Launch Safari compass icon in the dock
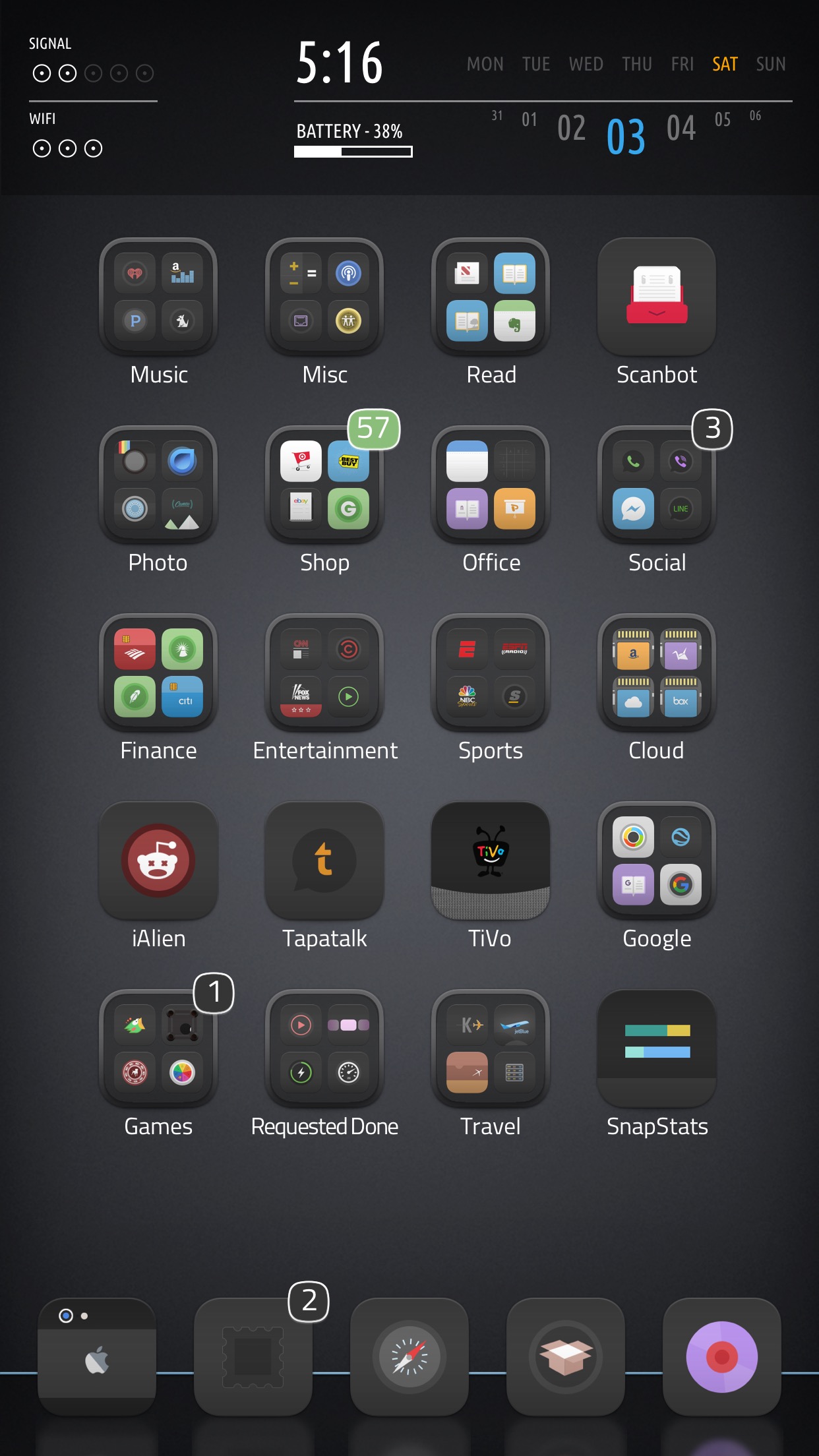The width and height of the screenshot is (819, 1456). (409, 1357)
